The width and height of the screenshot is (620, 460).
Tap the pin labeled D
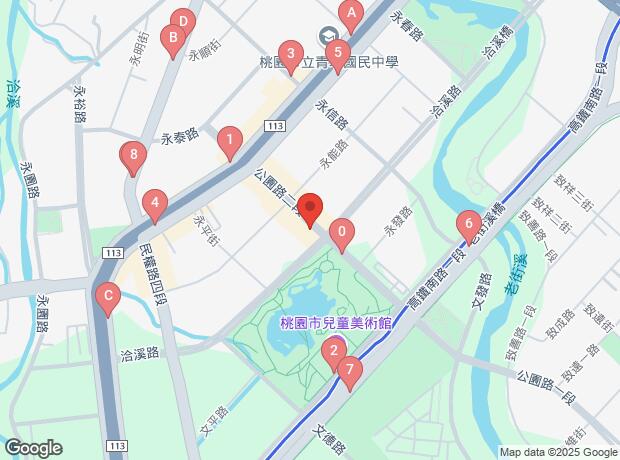(182, 20)
